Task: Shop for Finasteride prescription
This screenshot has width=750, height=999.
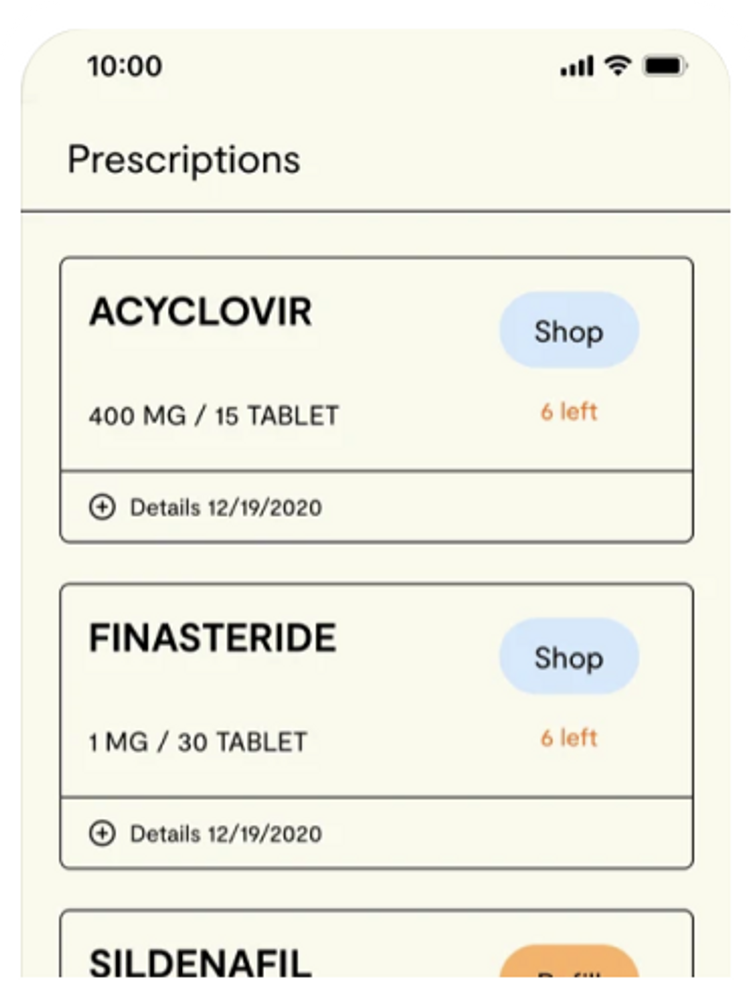Action: 568,657
